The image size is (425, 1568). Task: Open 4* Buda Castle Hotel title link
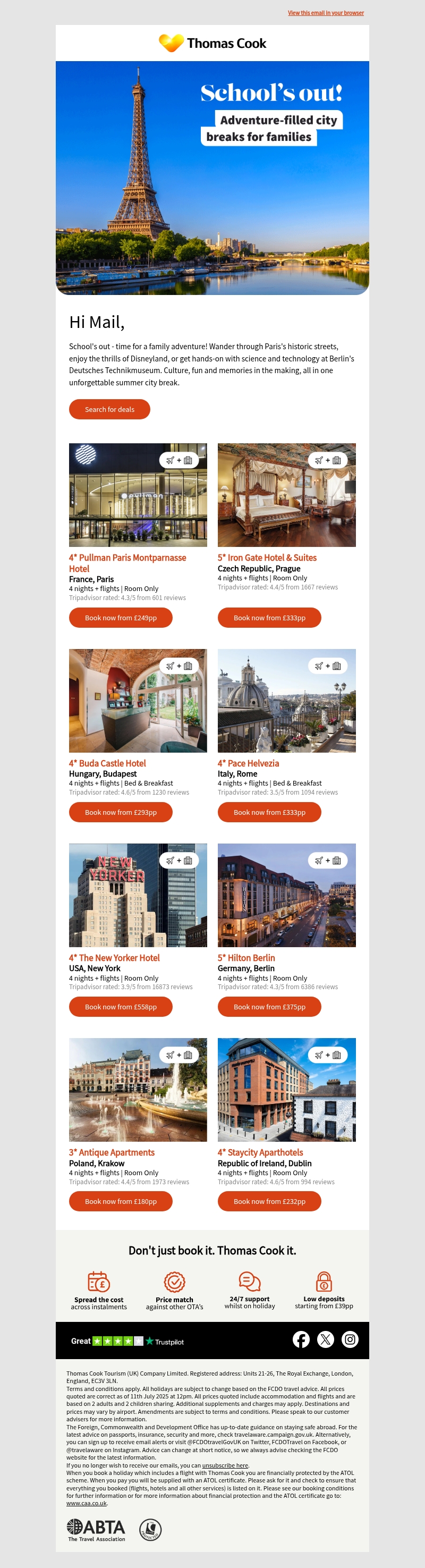click(x=108, y=763)
